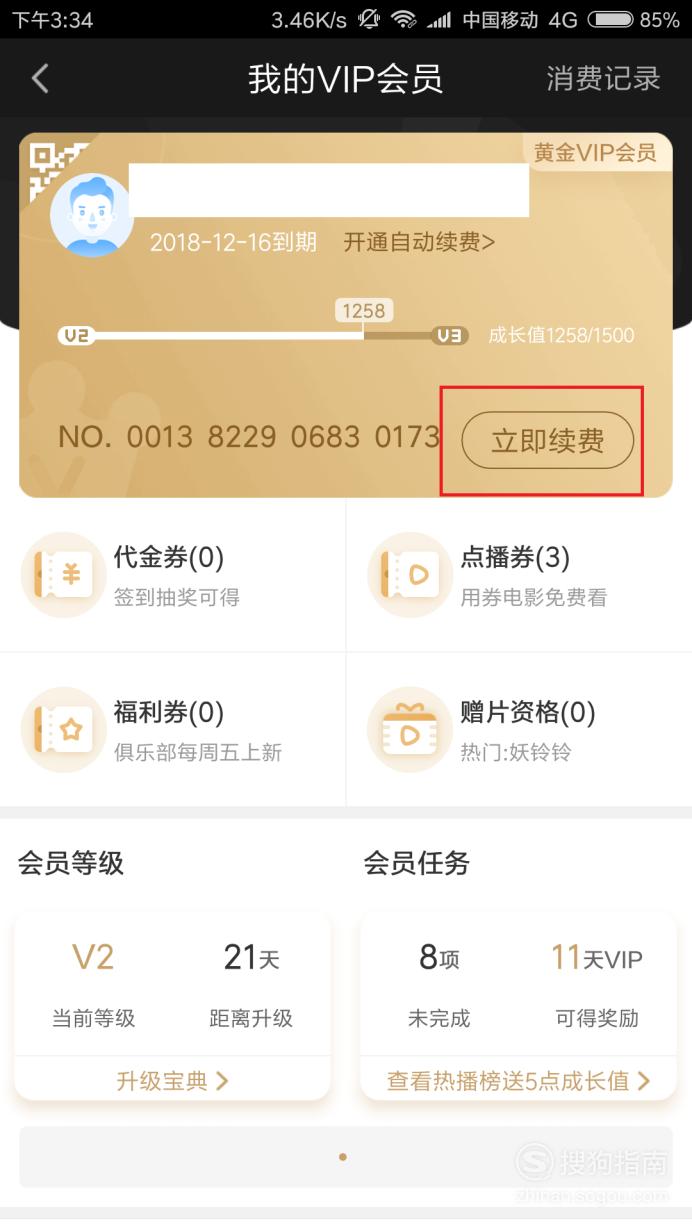Viewport: 692px width, 1230px height.
Task: Tap the profile avatar on VIP card
Action: (x=92, y=215)
